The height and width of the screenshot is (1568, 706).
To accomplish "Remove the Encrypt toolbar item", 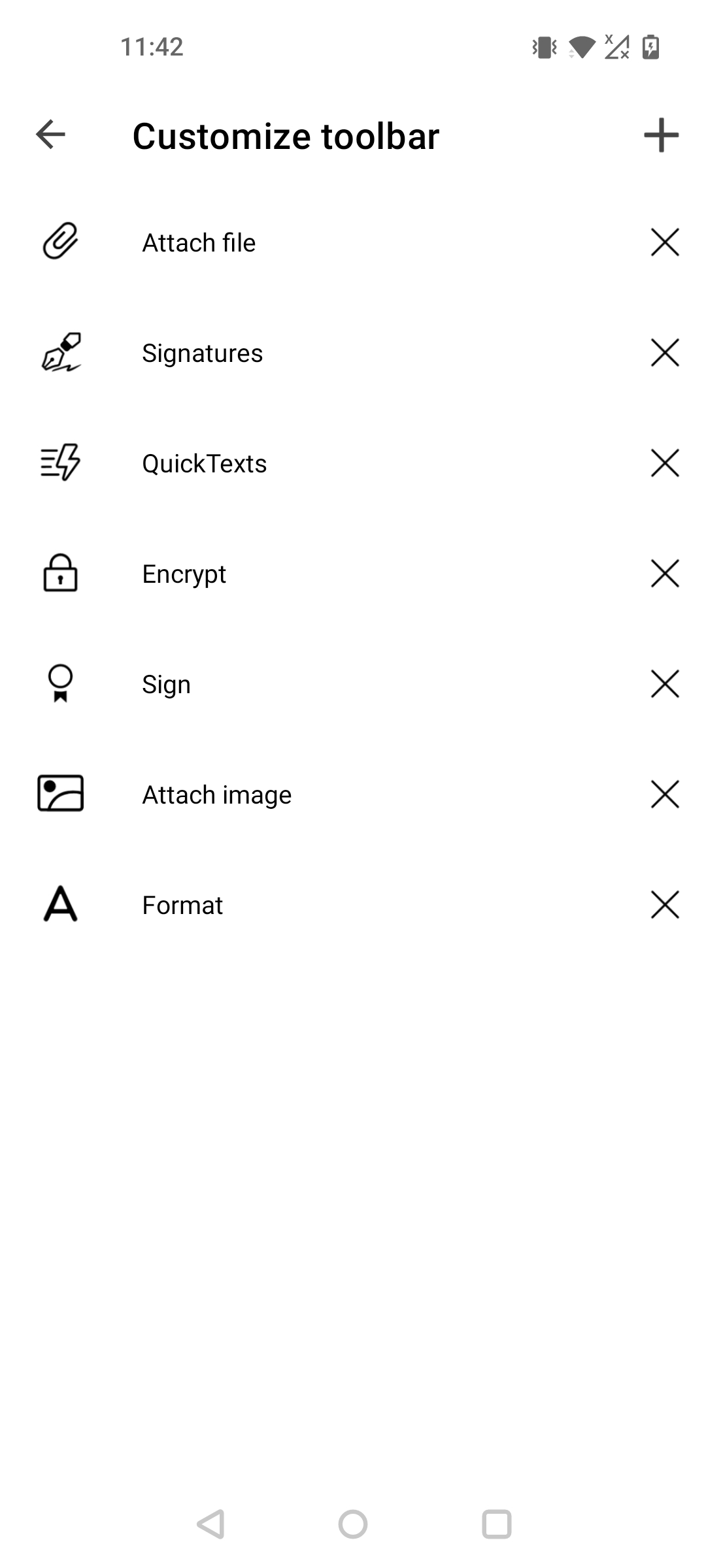I will [x=665, y=574].
